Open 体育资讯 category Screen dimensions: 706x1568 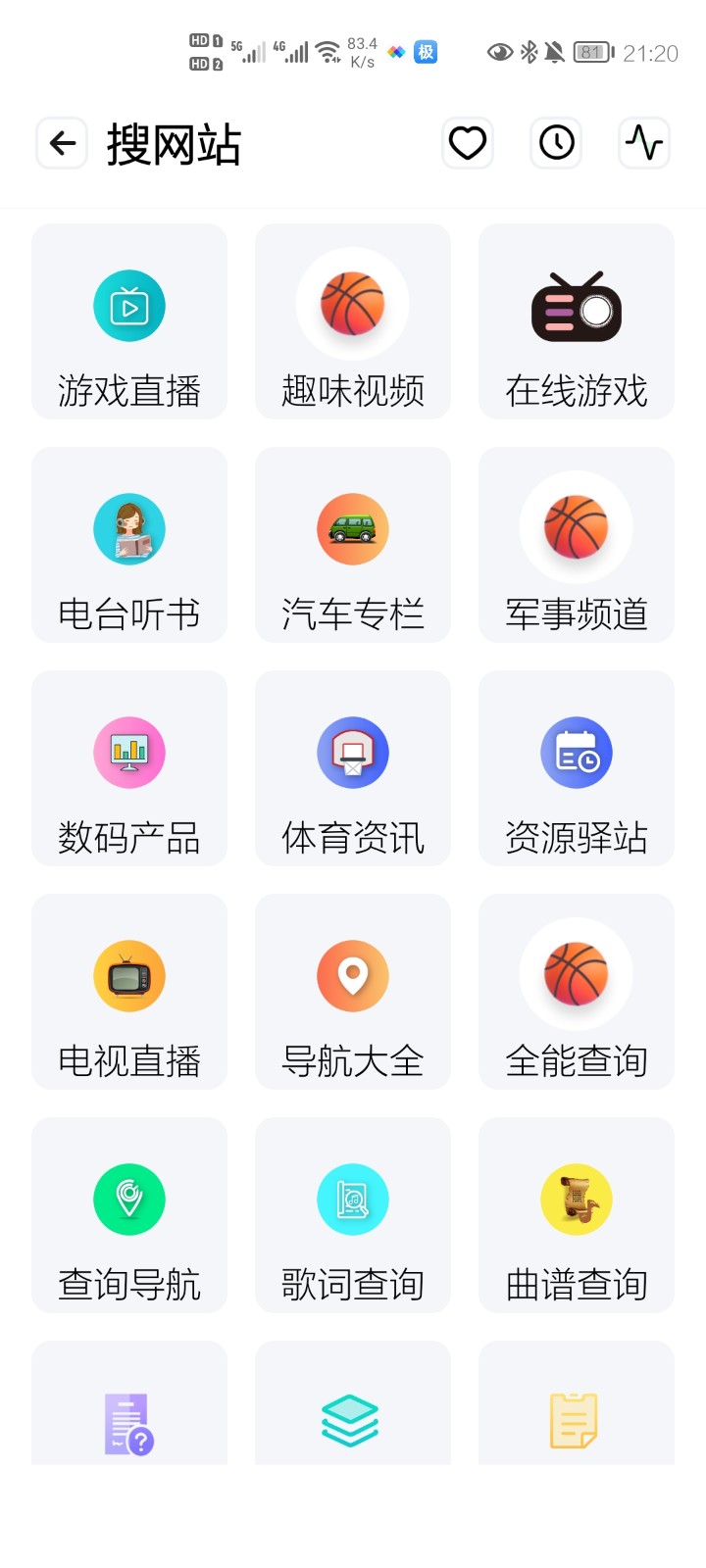[353, 768]
